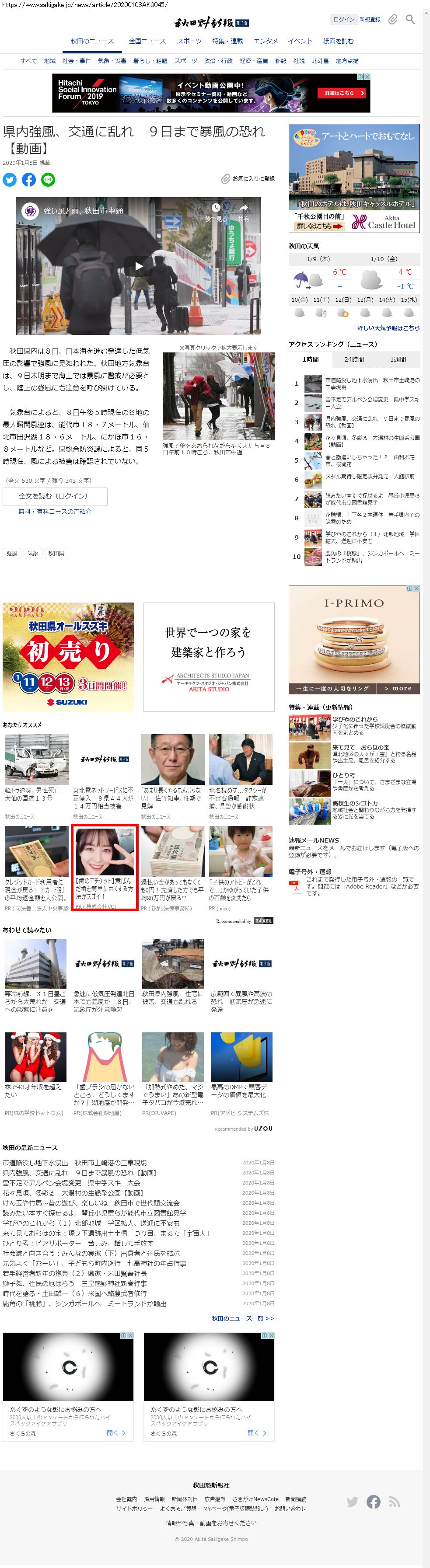Viewport: 430px width, 1568px height.
Task: Share article on Facebook
Action: [28, 180]
